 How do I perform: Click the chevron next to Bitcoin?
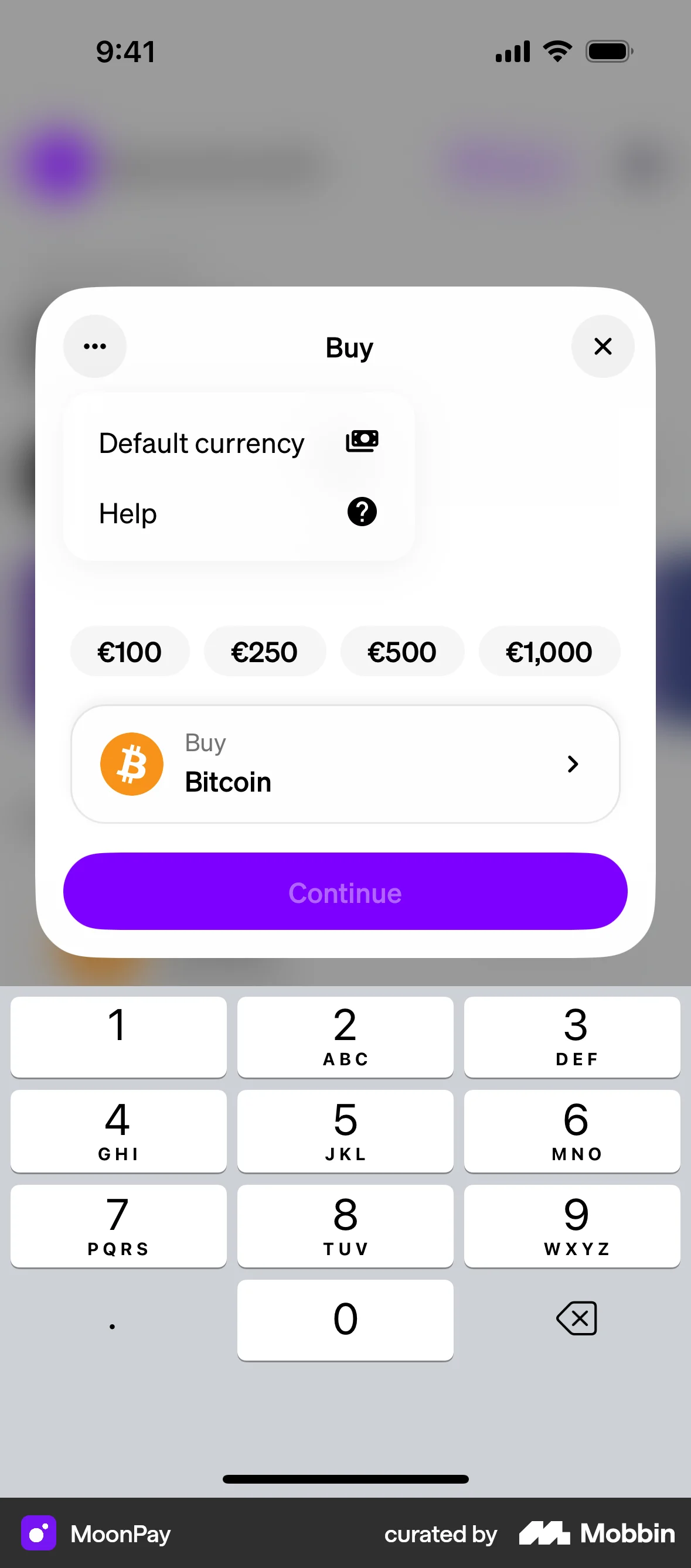point(571,763)
